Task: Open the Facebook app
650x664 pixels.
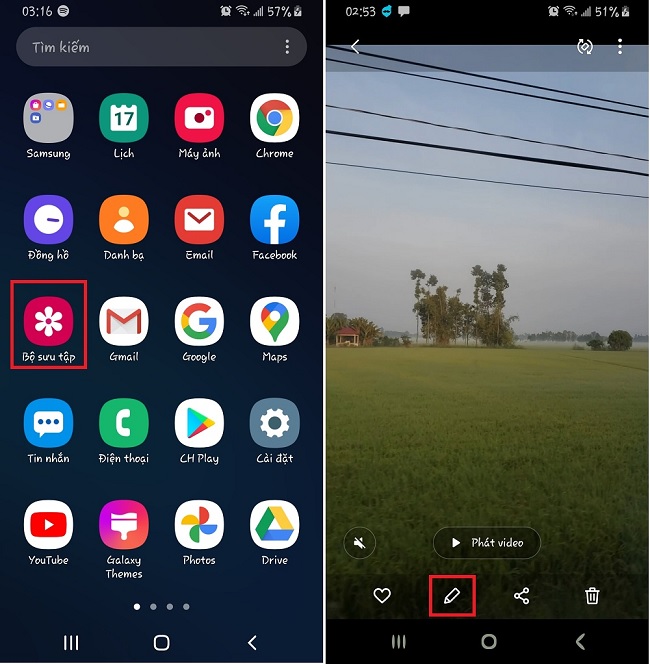Action: coord(274,220)
